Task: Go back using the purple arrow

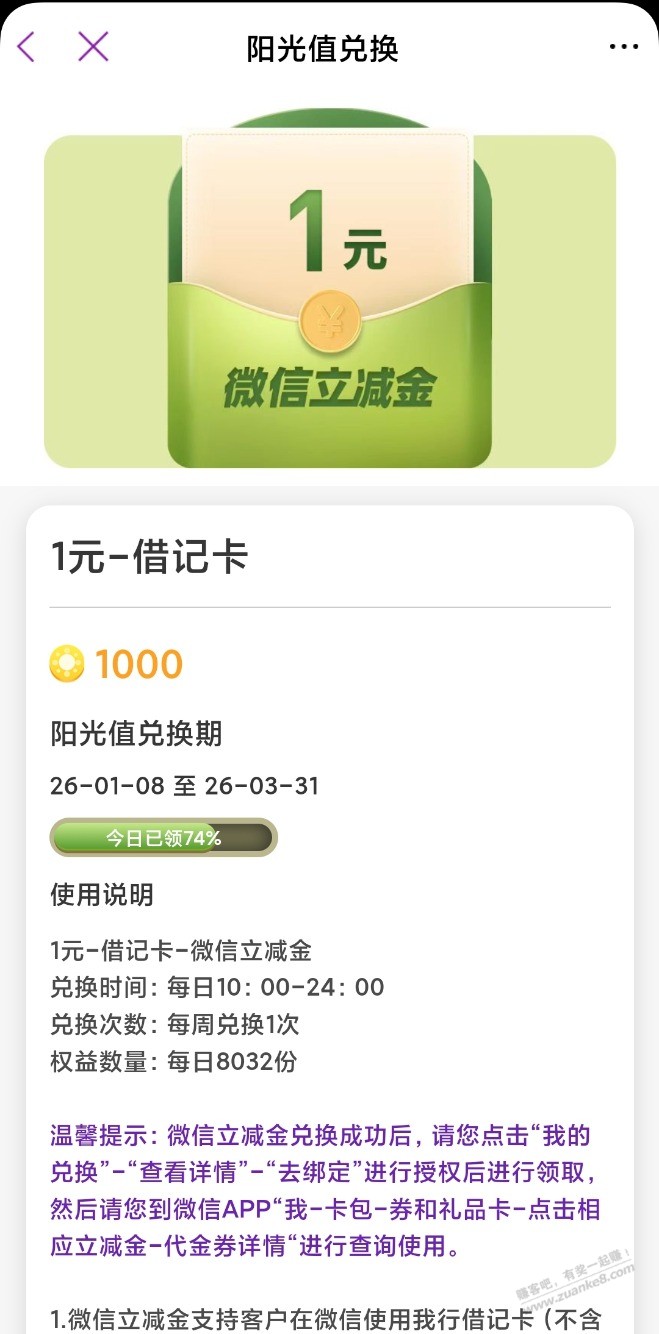Action: point(26,47)
